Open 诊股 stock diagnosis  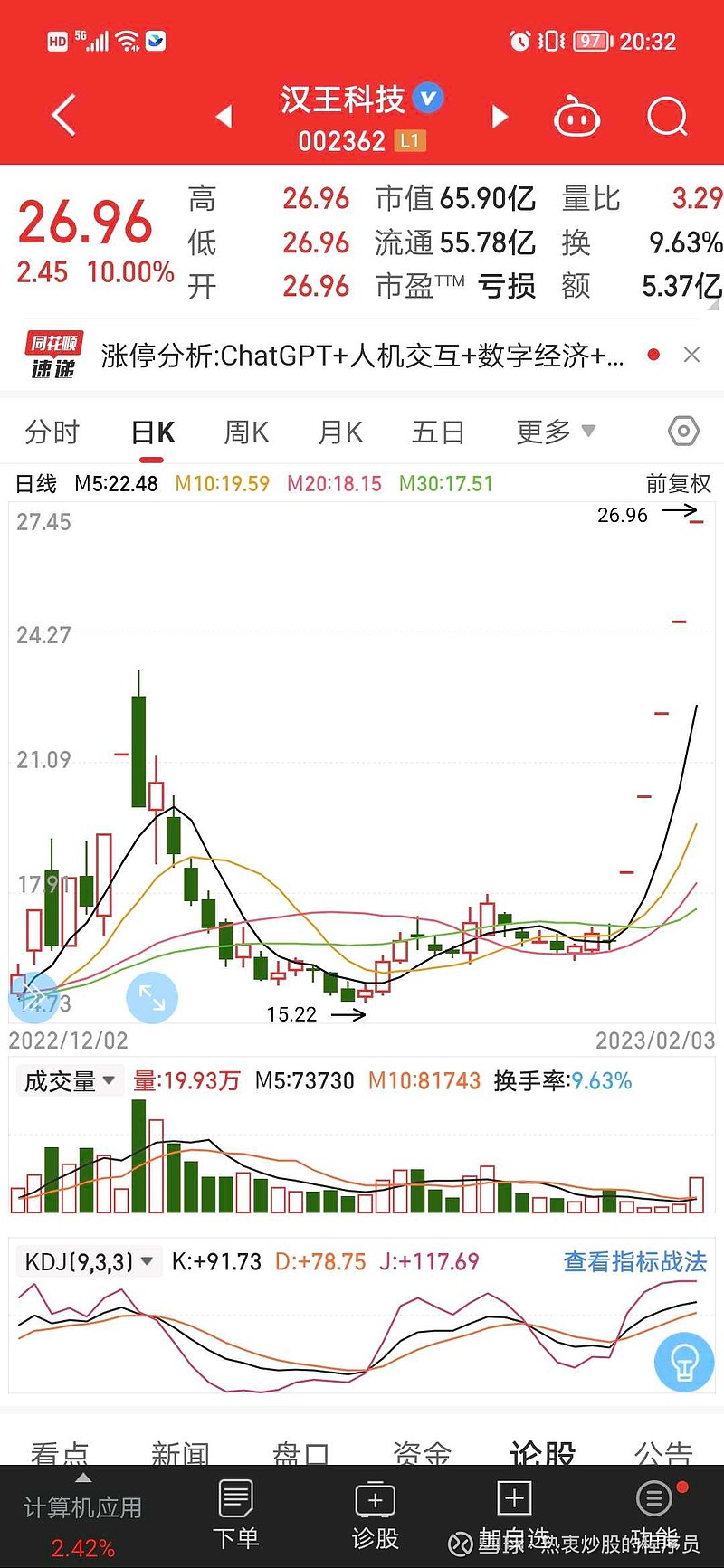pos(375,1517)
